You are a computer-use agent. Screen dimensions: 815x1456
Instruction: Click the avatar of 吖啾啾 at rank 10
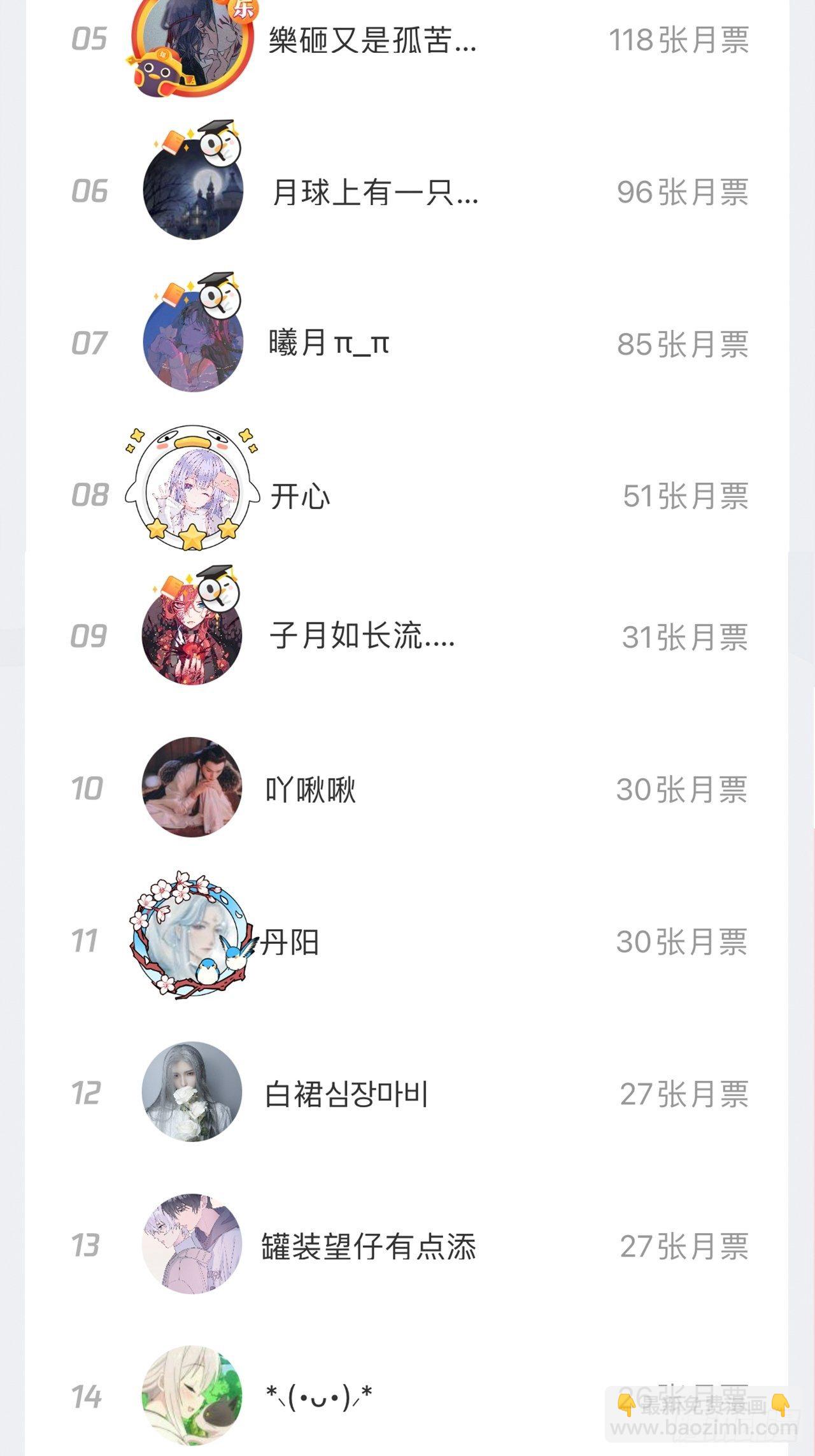(x=193, y=789)
